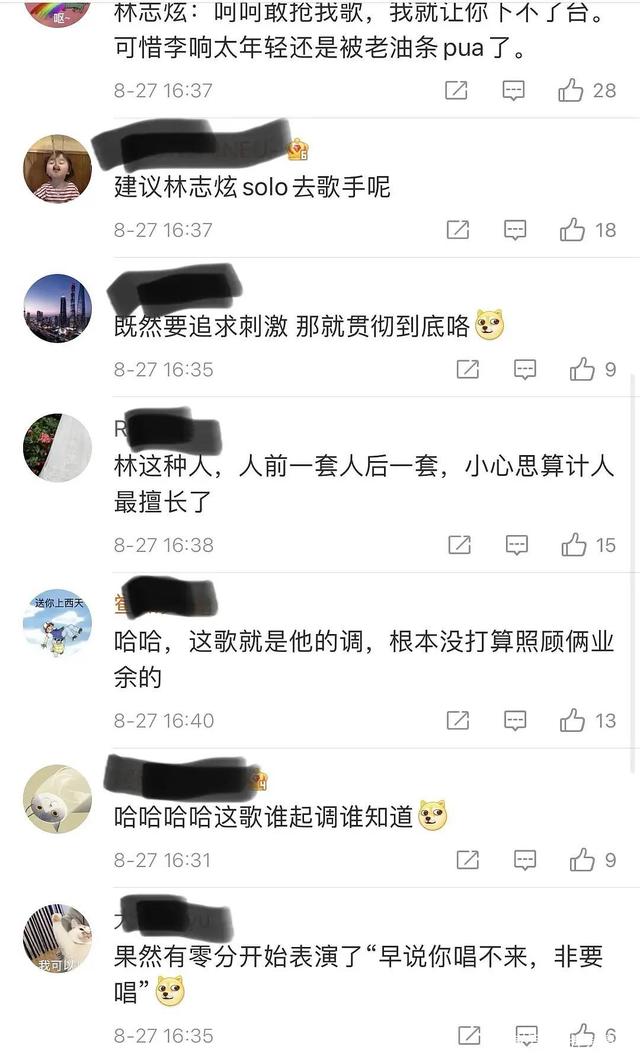View profile of the "送你上西天" avatar
640x1059 pixels.
(57, 623)
